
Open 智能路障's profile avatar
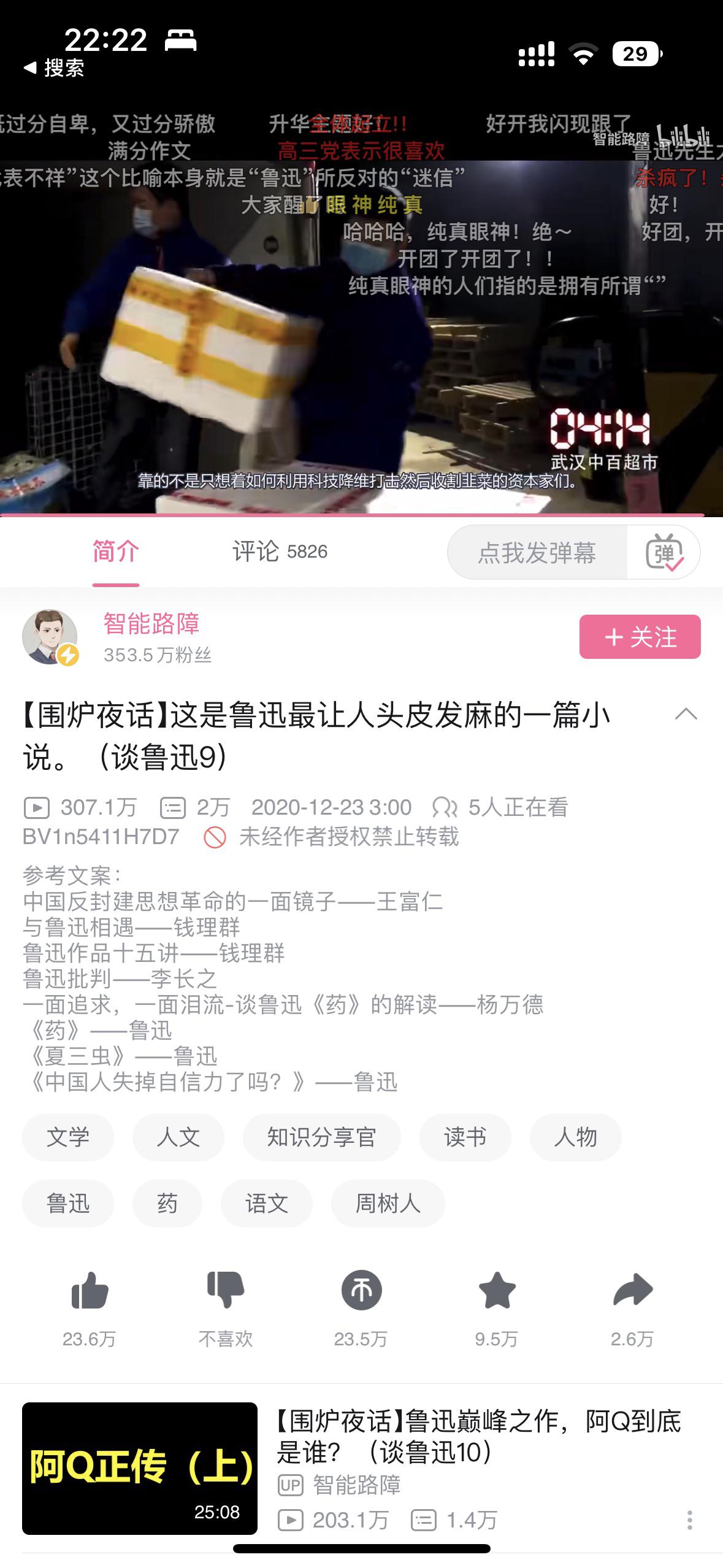point(50,637)
